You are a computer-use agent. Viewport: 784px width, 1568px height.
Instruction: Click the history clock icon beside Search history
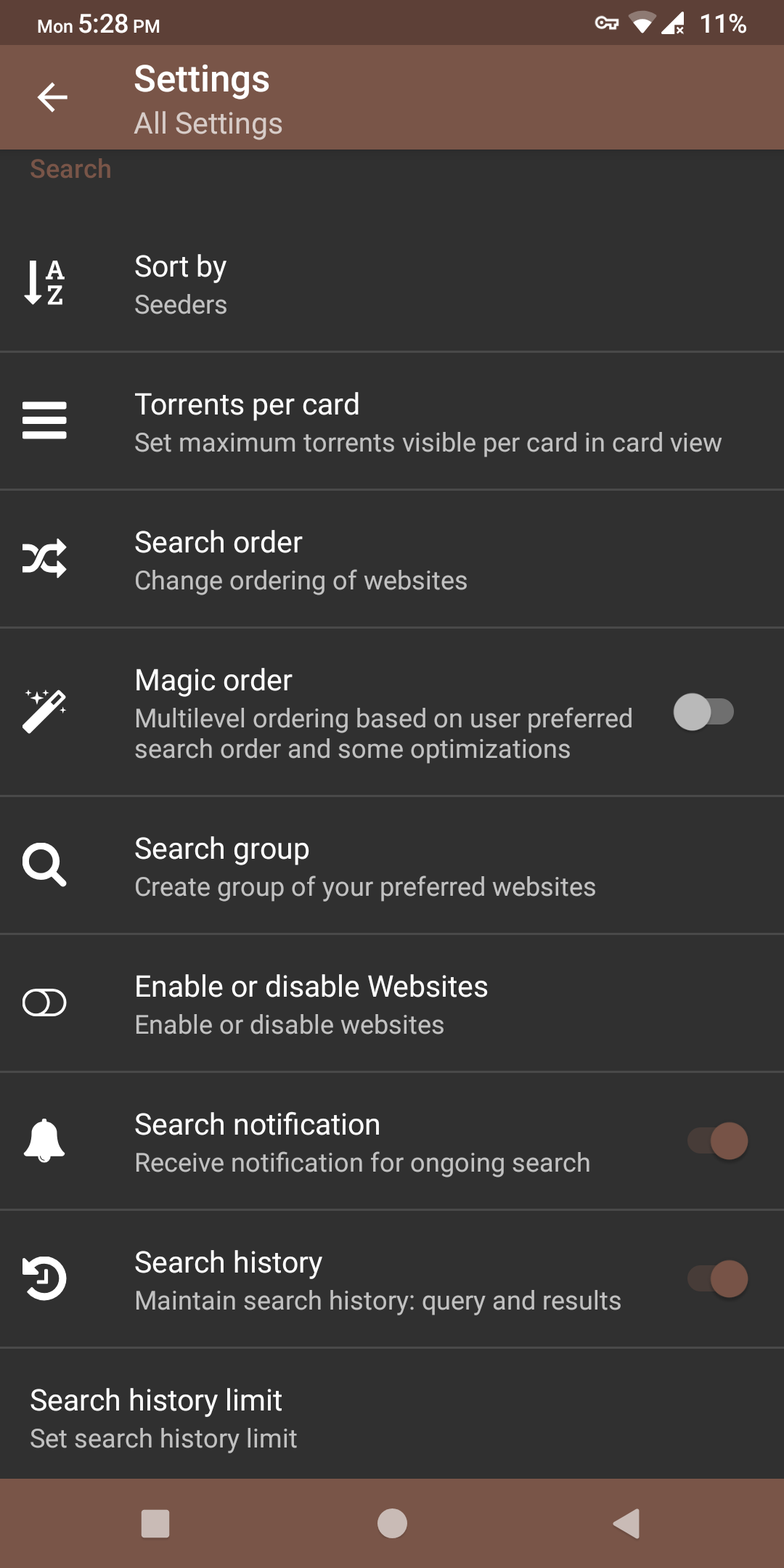tap(45, 1280)
